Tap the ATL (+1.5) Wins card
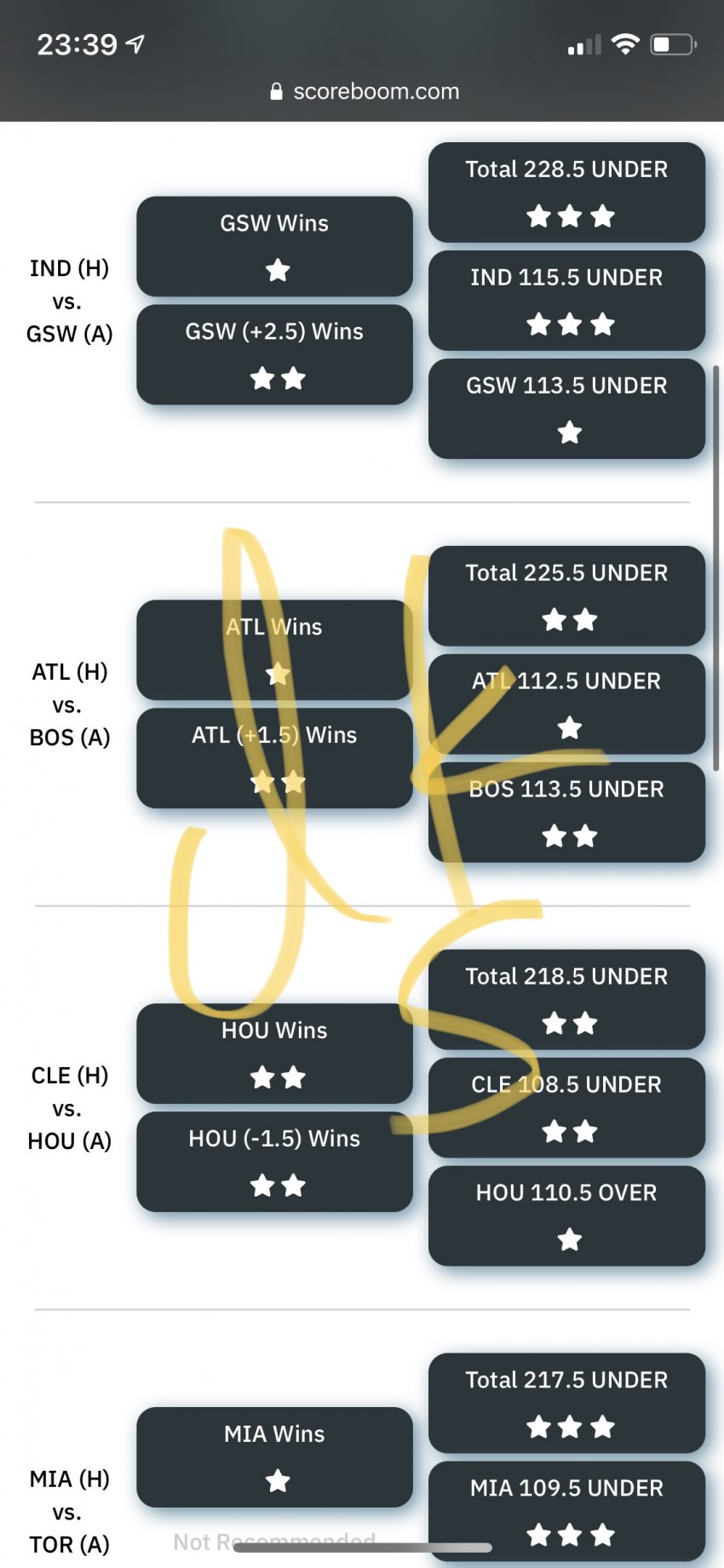724x1568 pixels. click(x=274, y=758)
